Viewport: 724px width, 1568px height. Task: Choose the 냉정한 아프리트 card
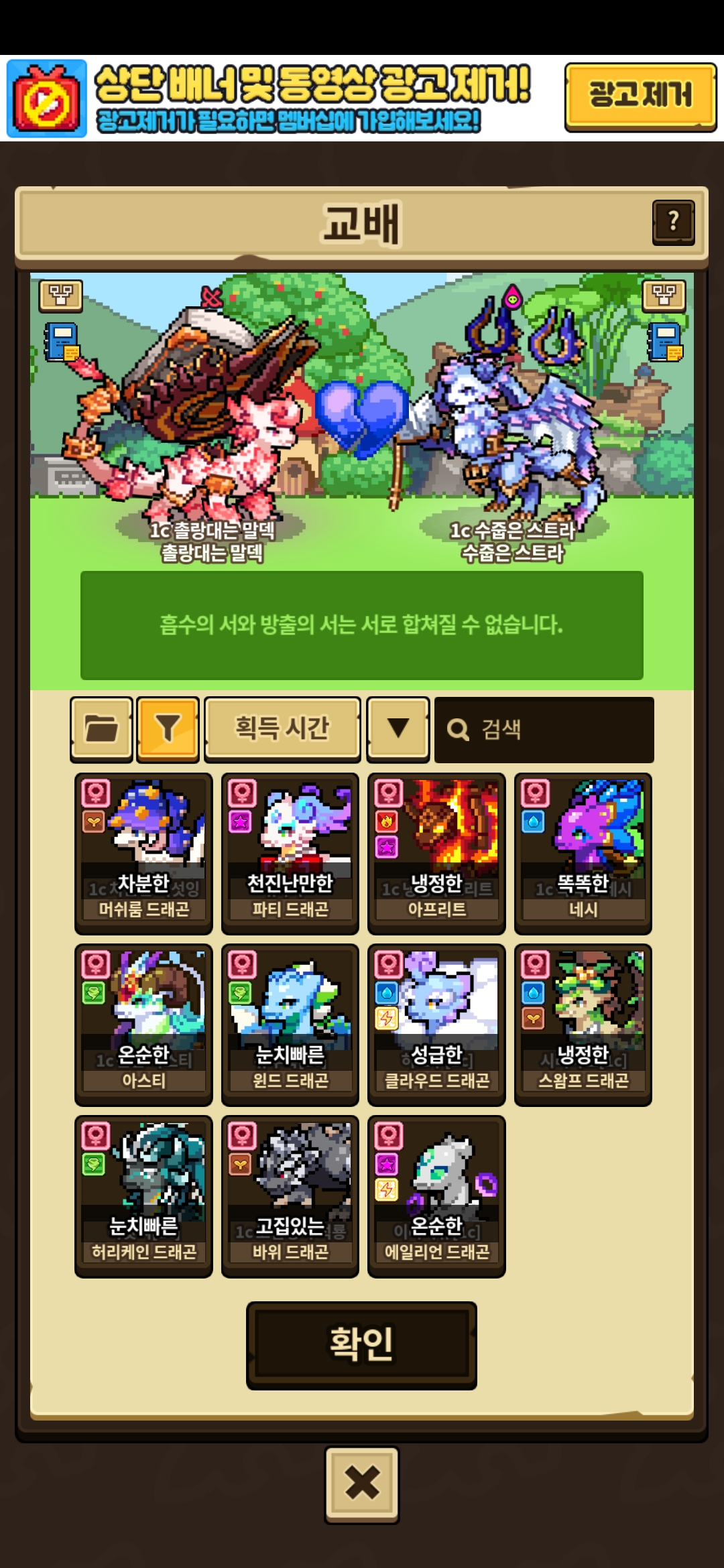pos(436,852)
